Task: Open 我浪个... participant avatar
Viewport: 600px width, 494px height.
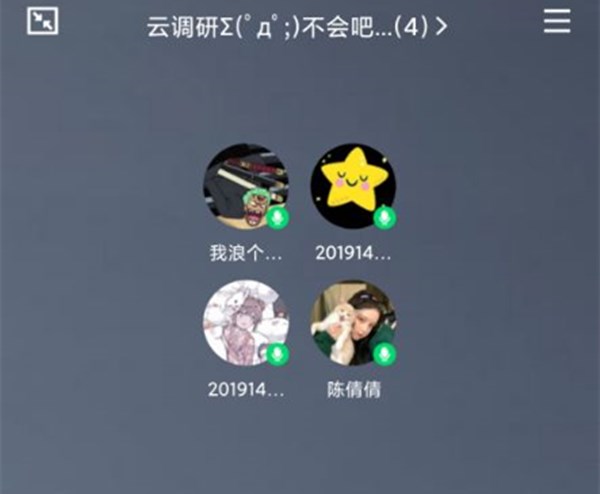Action: pyautogui.click(x=246, y=187)
